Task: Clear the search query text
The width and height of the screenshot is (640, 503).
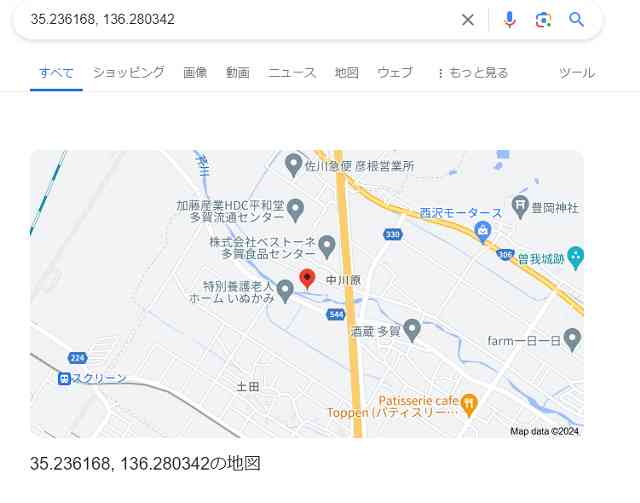Action: pyautogui.click(x=467, y=20)
